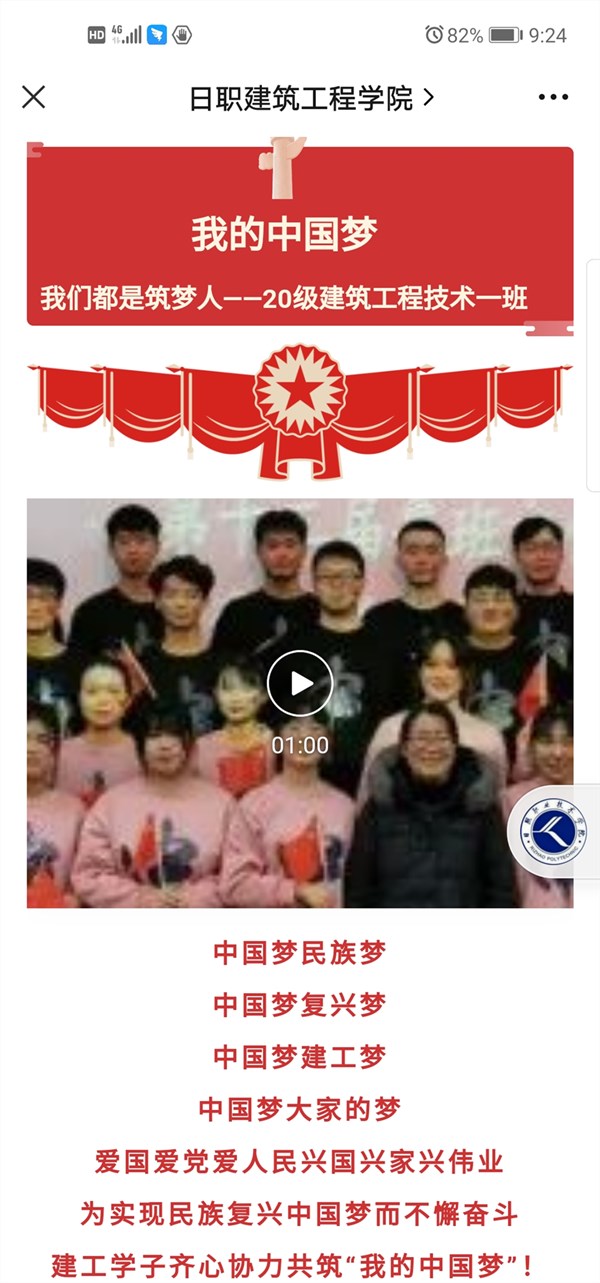Close the article page
Screen dimensions: 600x1283
pos(34,97)
